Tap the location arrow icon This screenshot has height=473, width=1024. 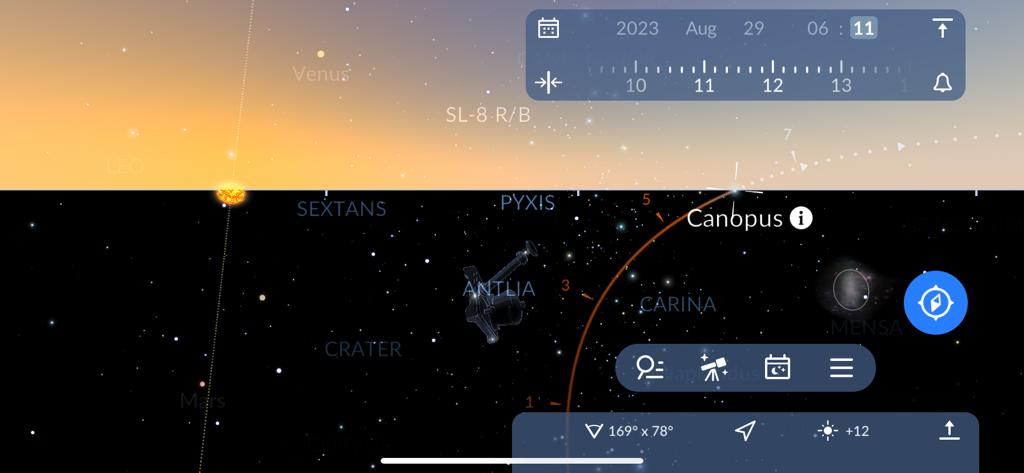point(744,431)
